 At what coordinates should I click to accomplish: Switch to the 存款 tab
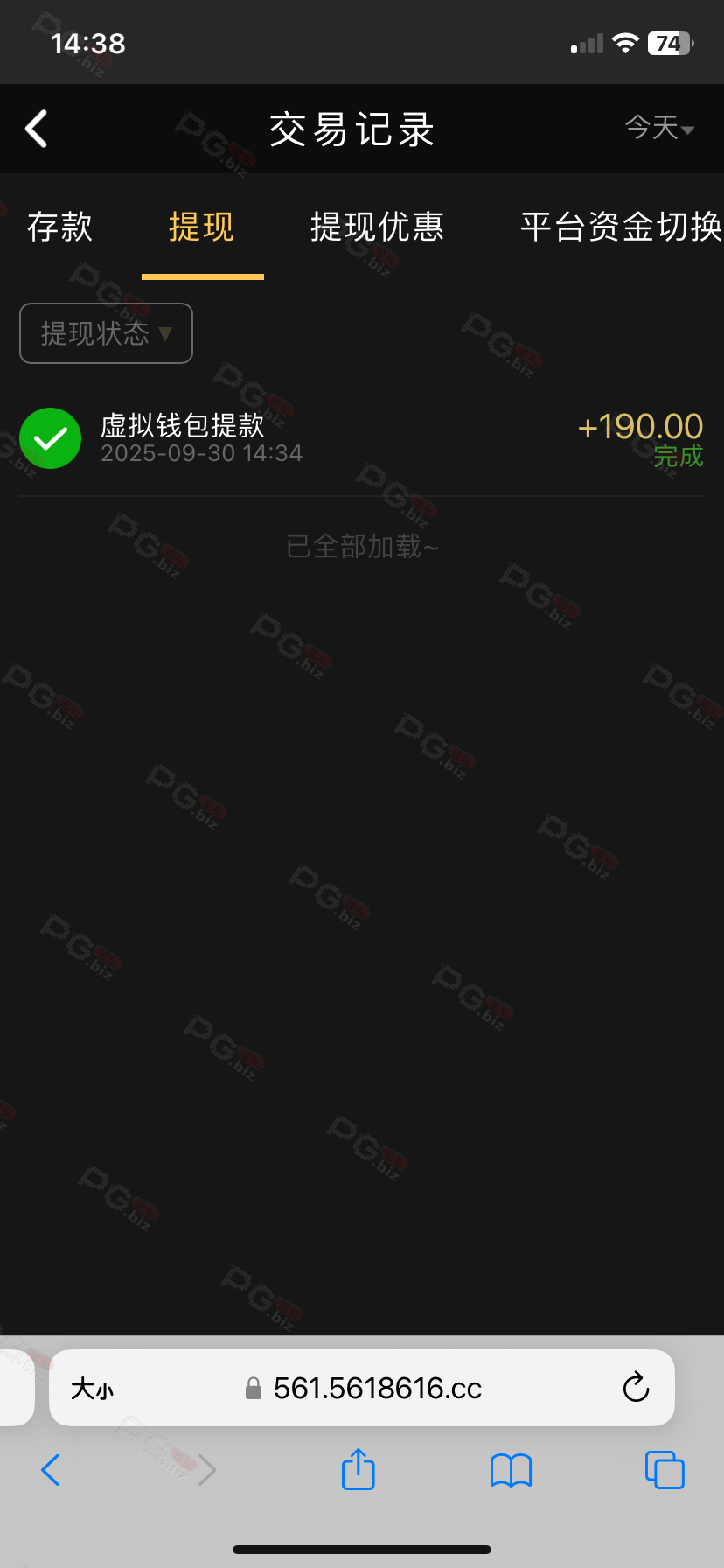point(59,227)
